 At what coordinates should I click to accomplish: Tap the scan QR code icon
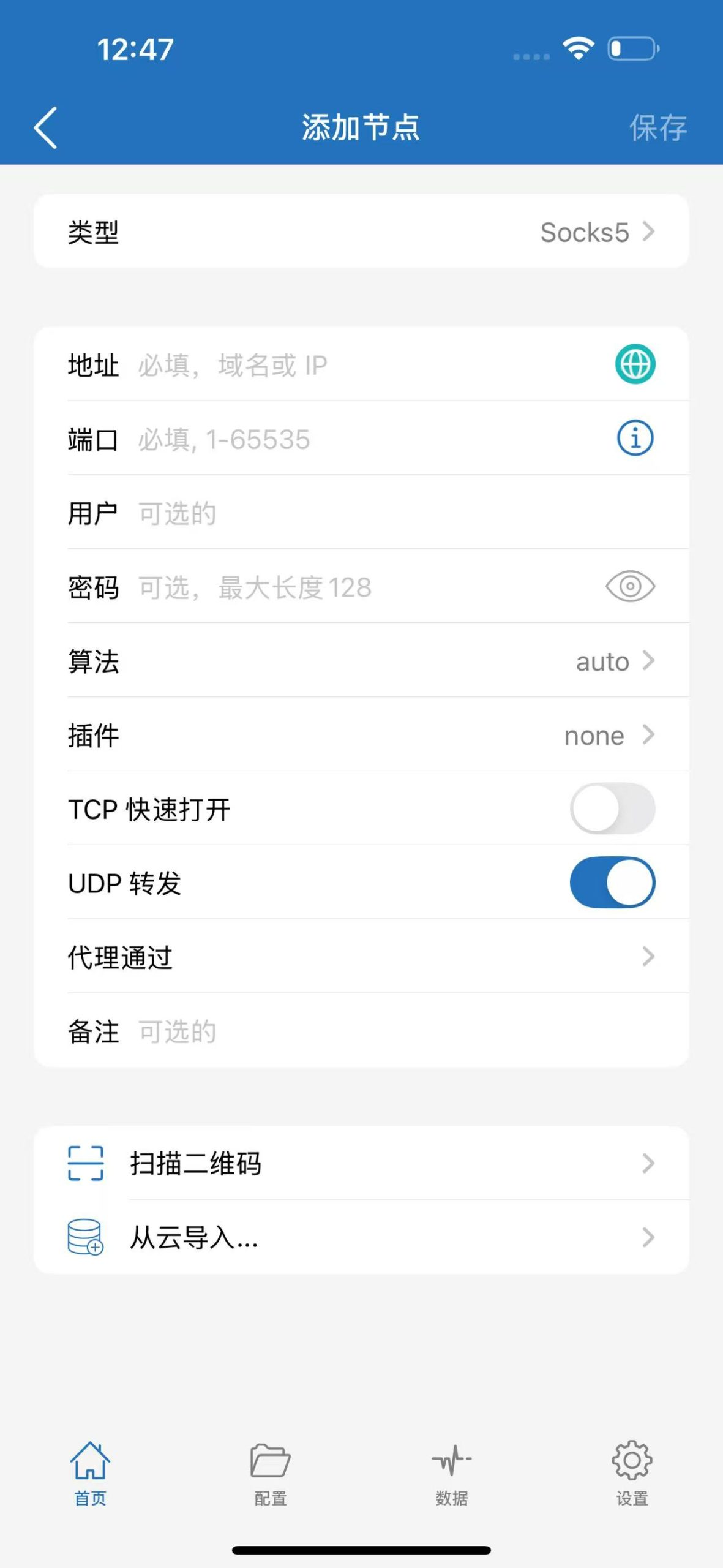click(86, 1164)
